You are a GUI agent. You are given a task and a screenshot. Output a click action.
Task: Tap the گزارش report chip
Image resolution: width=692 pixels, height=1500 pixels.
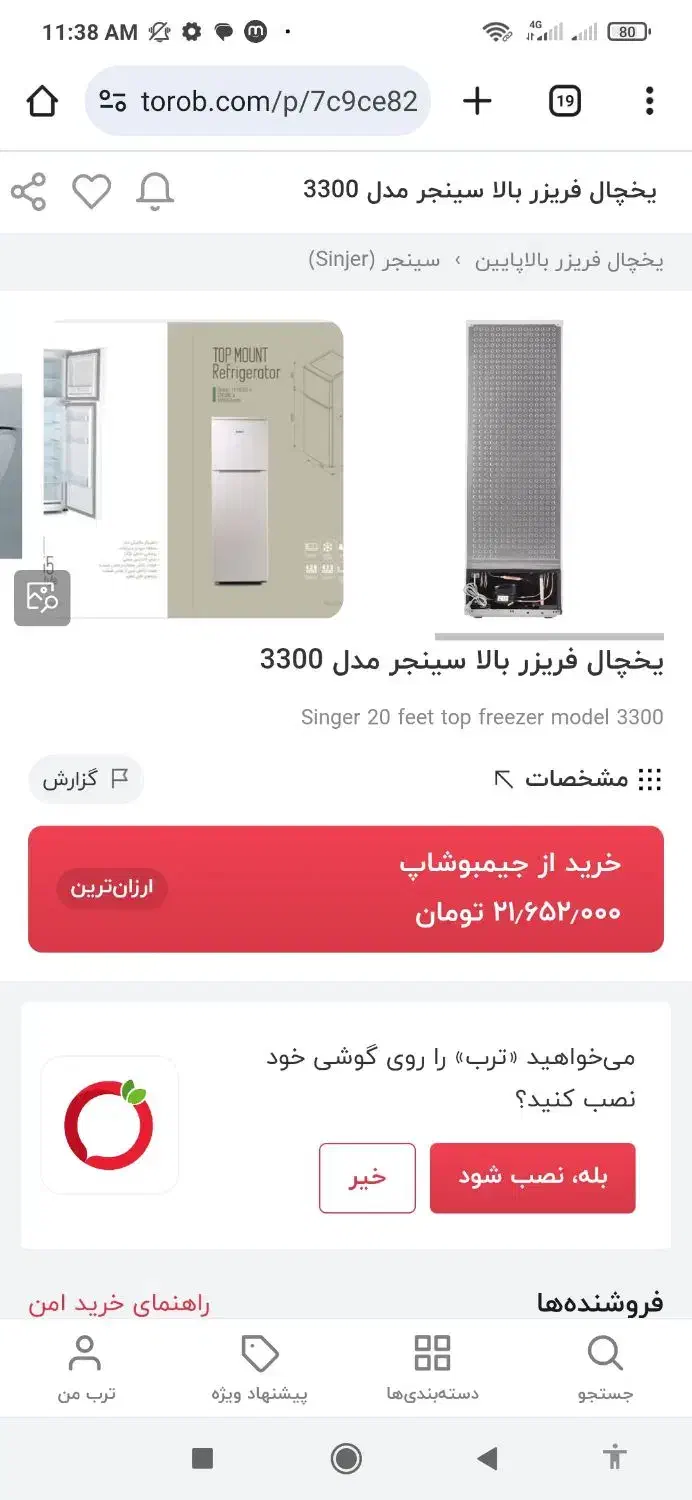(86, 780)
